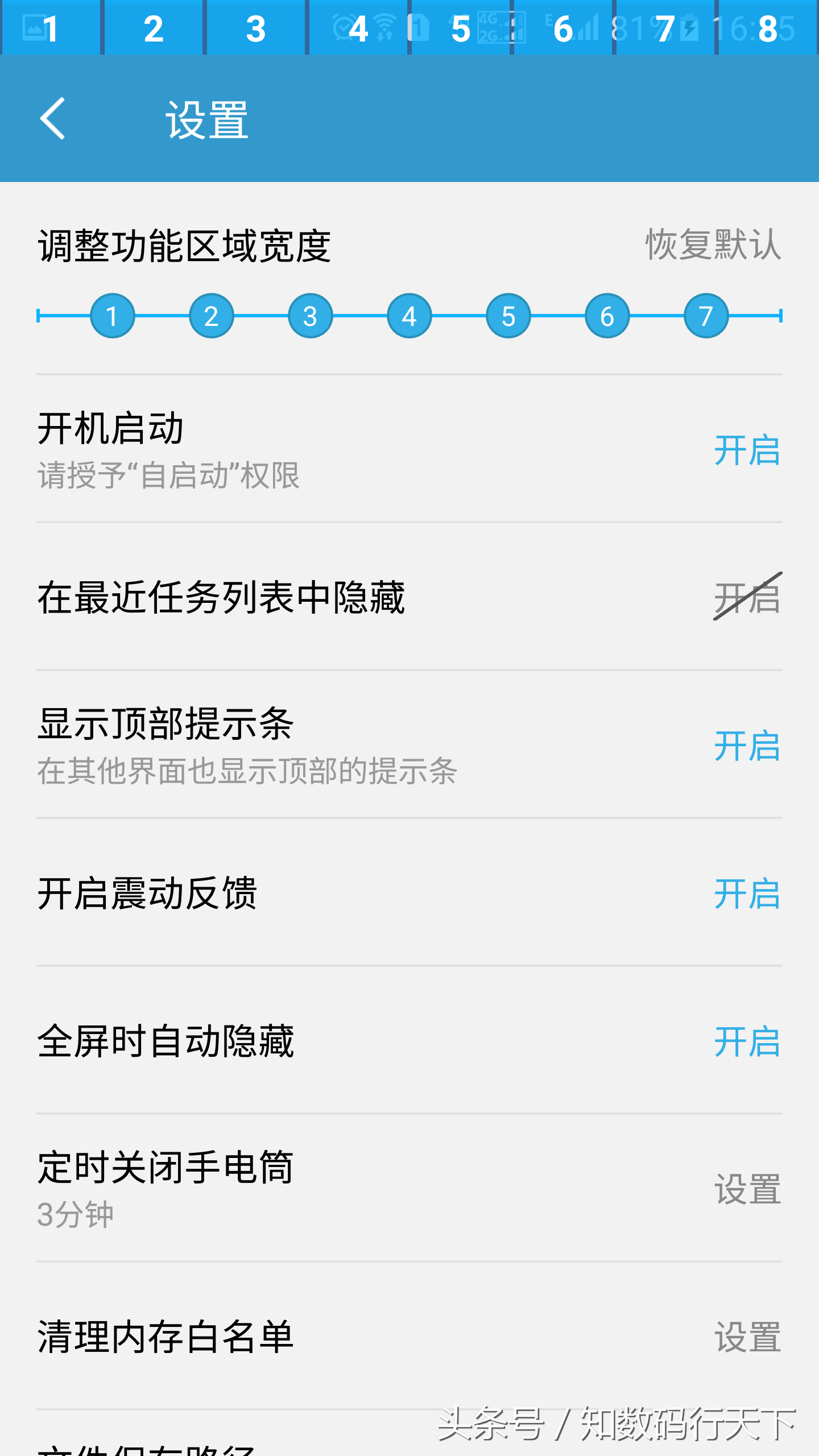Toggle 全屏时自动隐藏 option

pos(747,1041)
